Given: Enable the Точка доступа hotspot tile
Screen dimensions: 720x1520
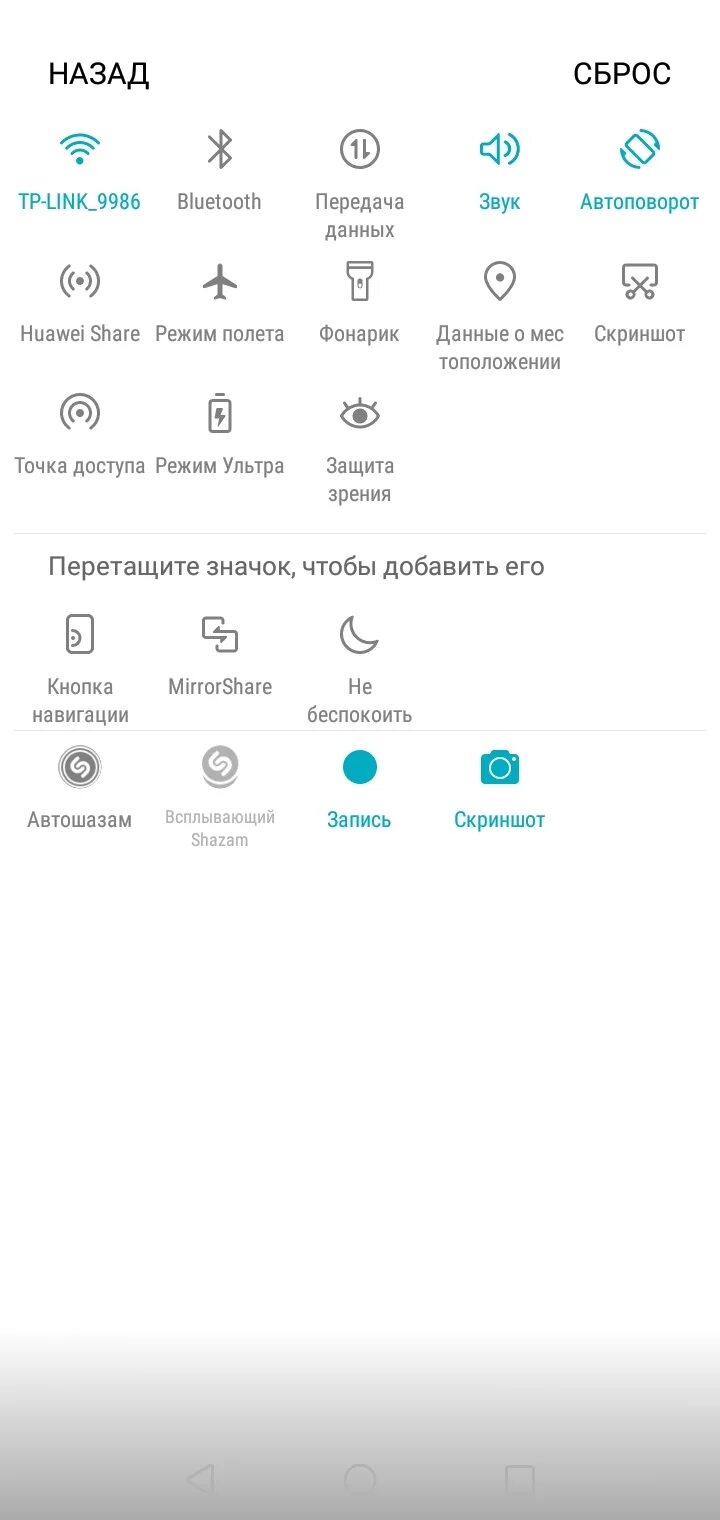Looking at the screenshot, I should [80, 435].
